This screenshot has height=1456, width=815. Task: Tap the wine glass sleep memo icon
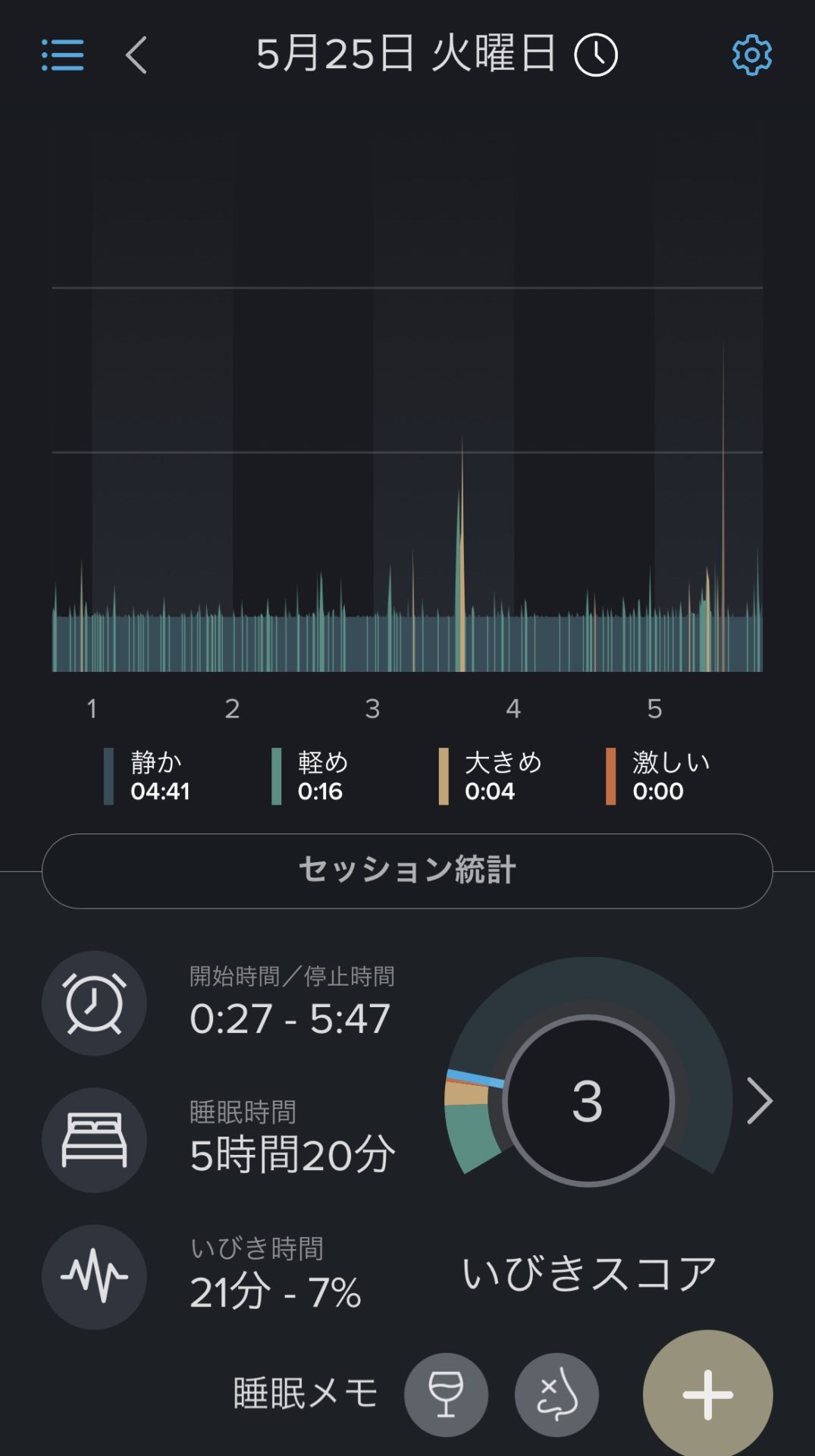[x=446, y=1395]
